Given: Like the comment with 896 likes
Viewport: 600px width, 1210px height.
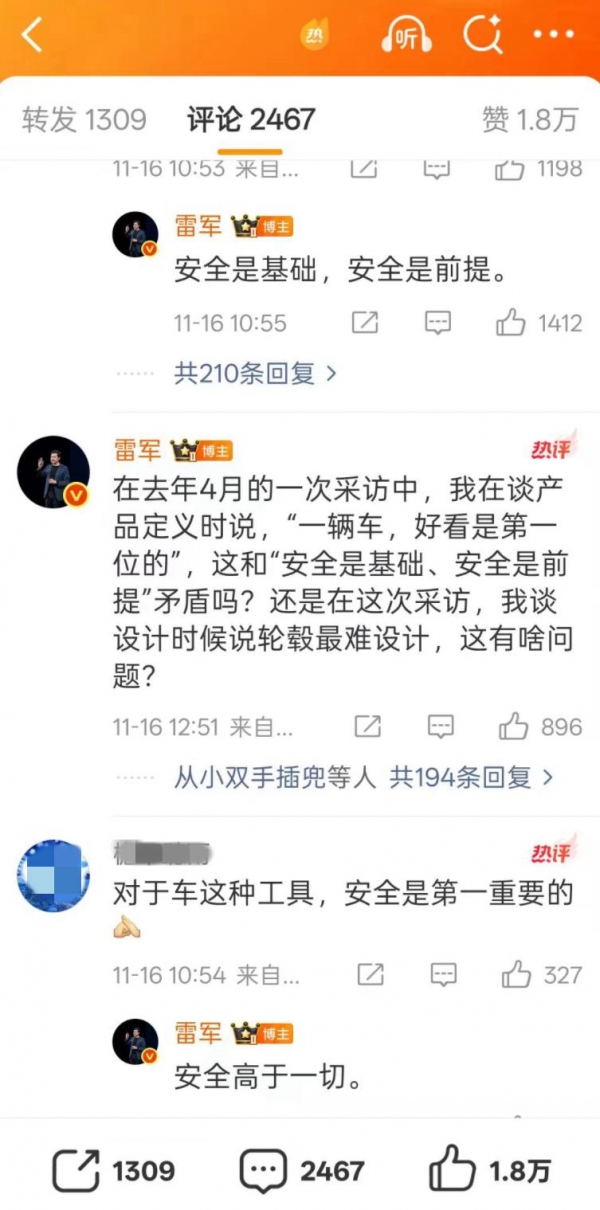Looking at the screenshot, I should [x=515, y=726].
